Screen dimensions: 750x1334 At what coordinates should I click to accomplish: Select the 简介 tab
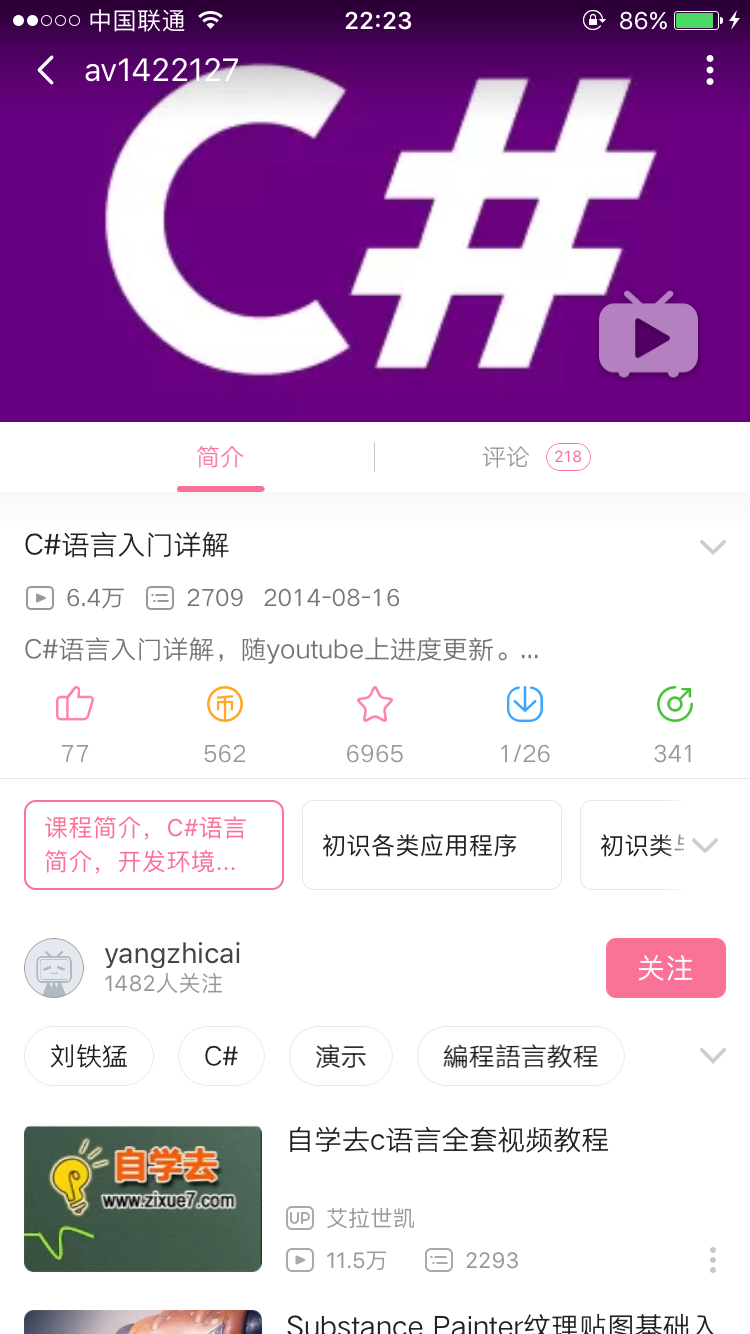(x=220, y=458)
